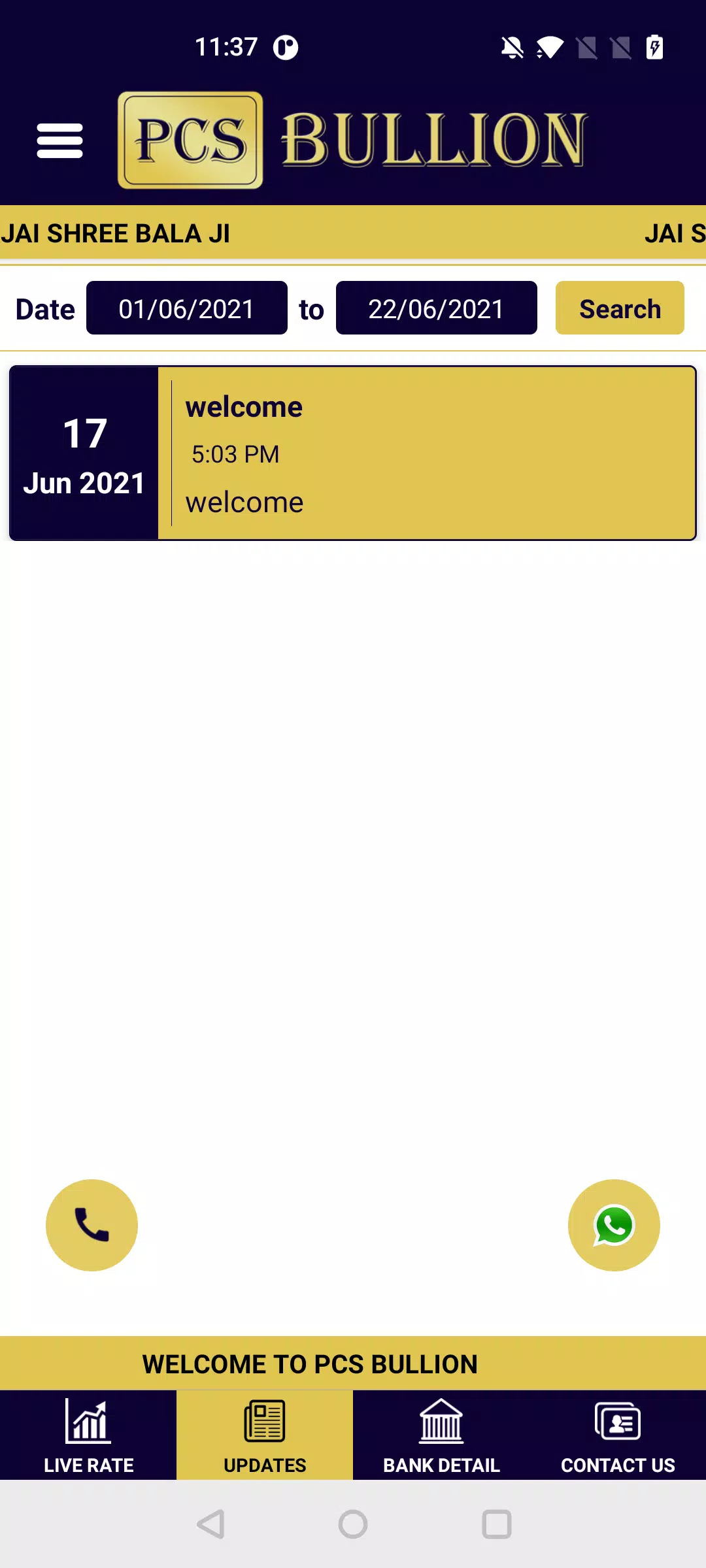Start a WhatsApp chat
706x1568 pixels.
pos(614,1225)
